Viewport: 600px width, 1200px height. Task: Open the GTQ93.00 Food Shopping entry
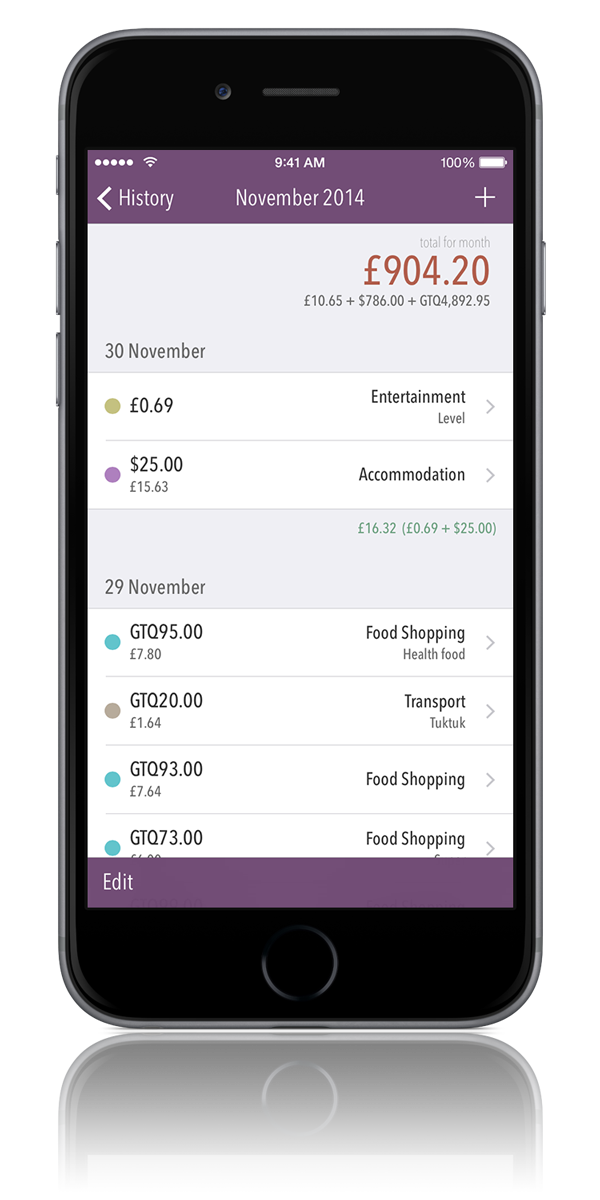click(x=300, y=779)
